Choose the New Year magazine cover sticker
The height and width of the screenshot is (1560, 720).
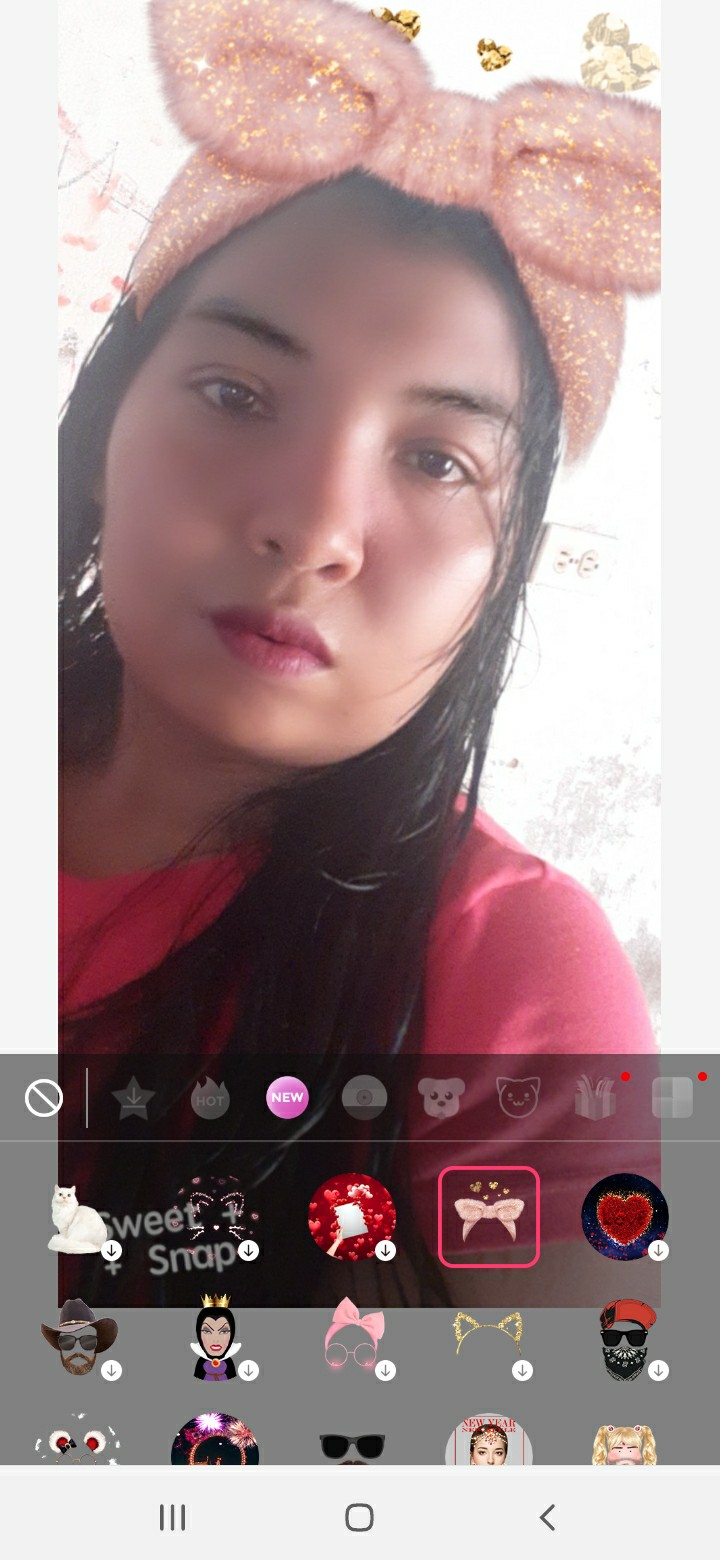point(489,1440)
